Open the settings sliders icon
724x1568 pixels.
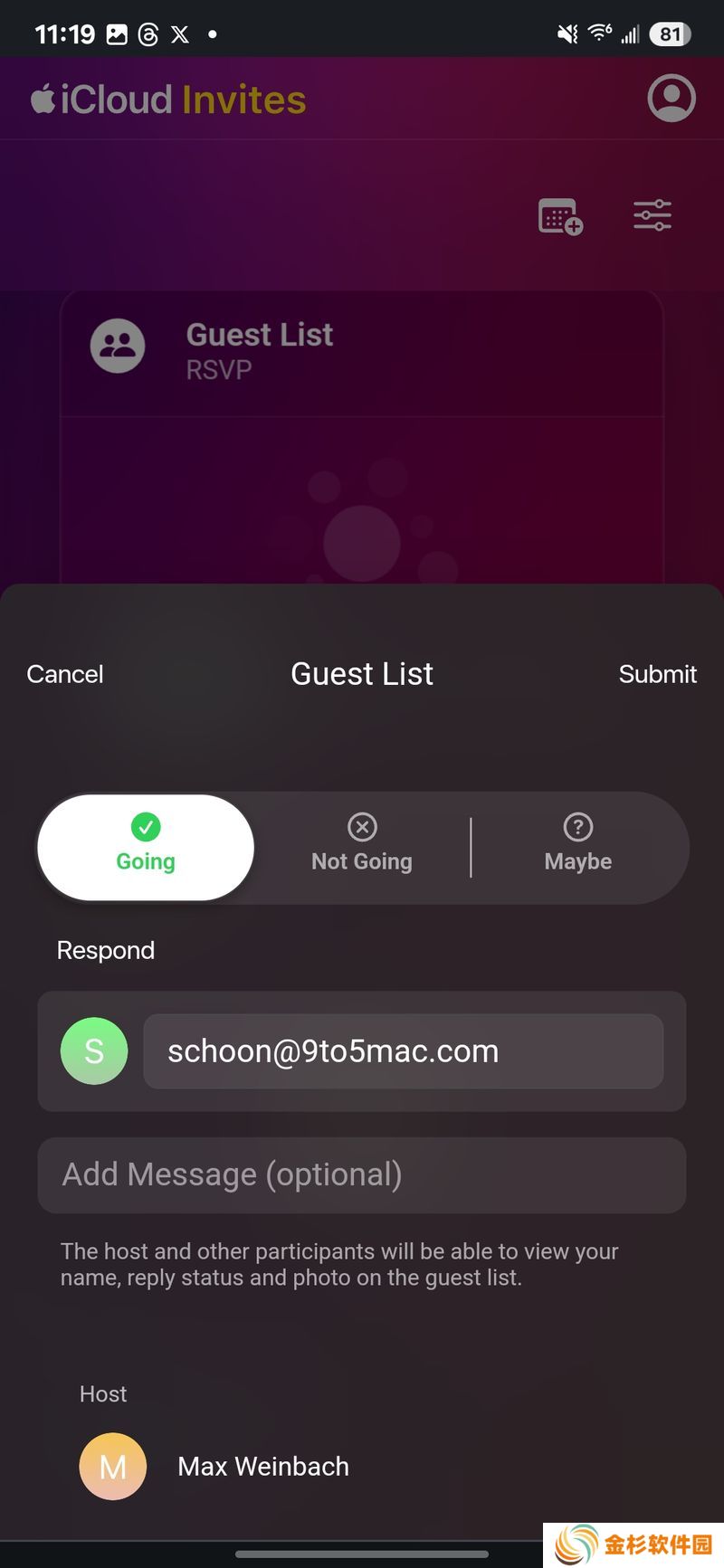point(652,215)
